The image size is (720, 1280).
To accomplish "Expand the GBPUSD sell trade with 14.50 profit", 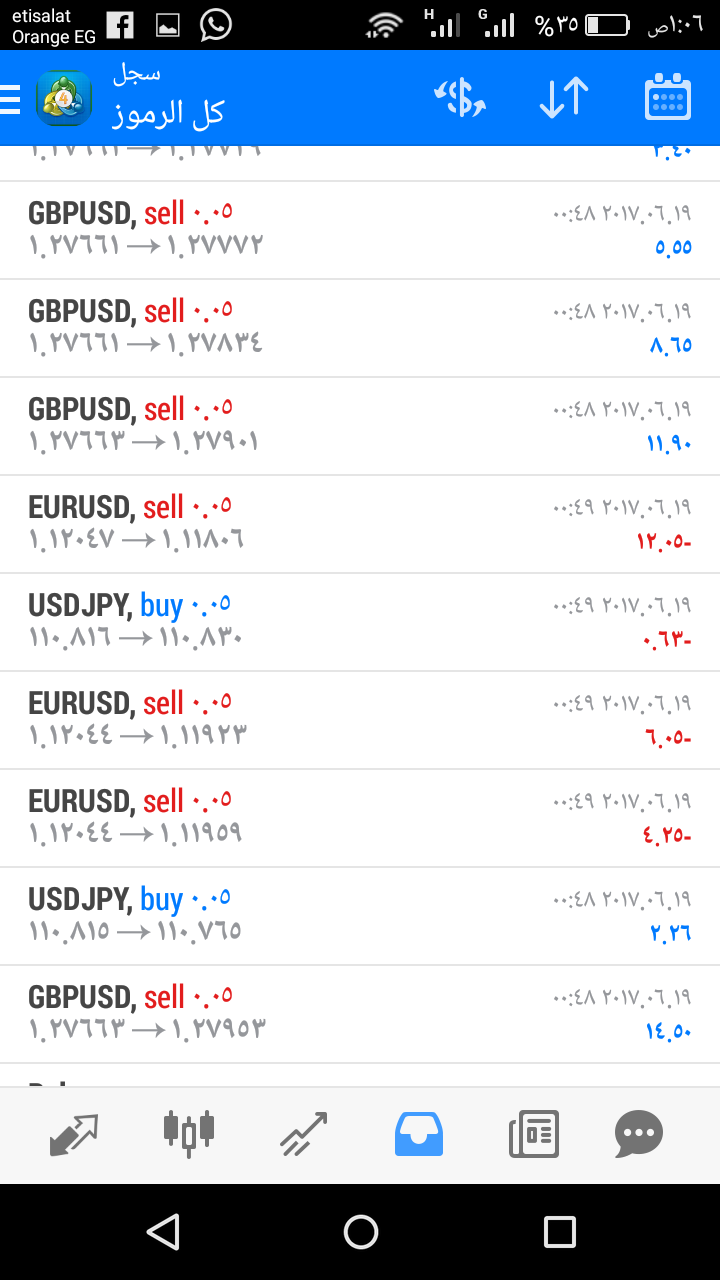I will (360, 1014).
